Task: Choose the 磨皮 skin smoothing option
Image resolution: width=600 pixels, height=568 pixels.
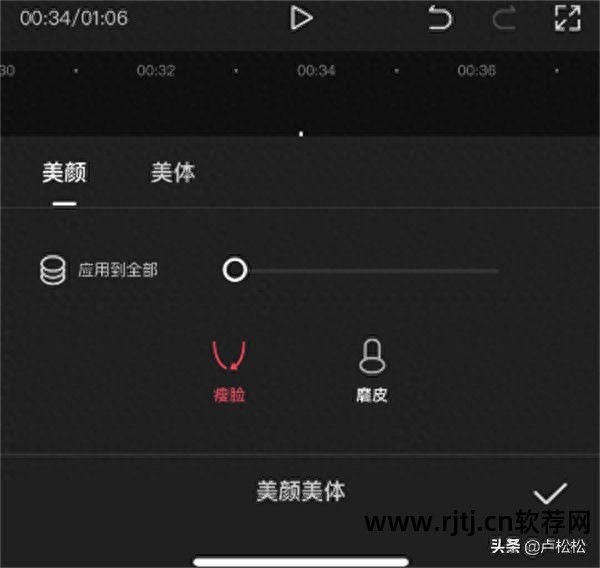Action: [x=371, y=369]
